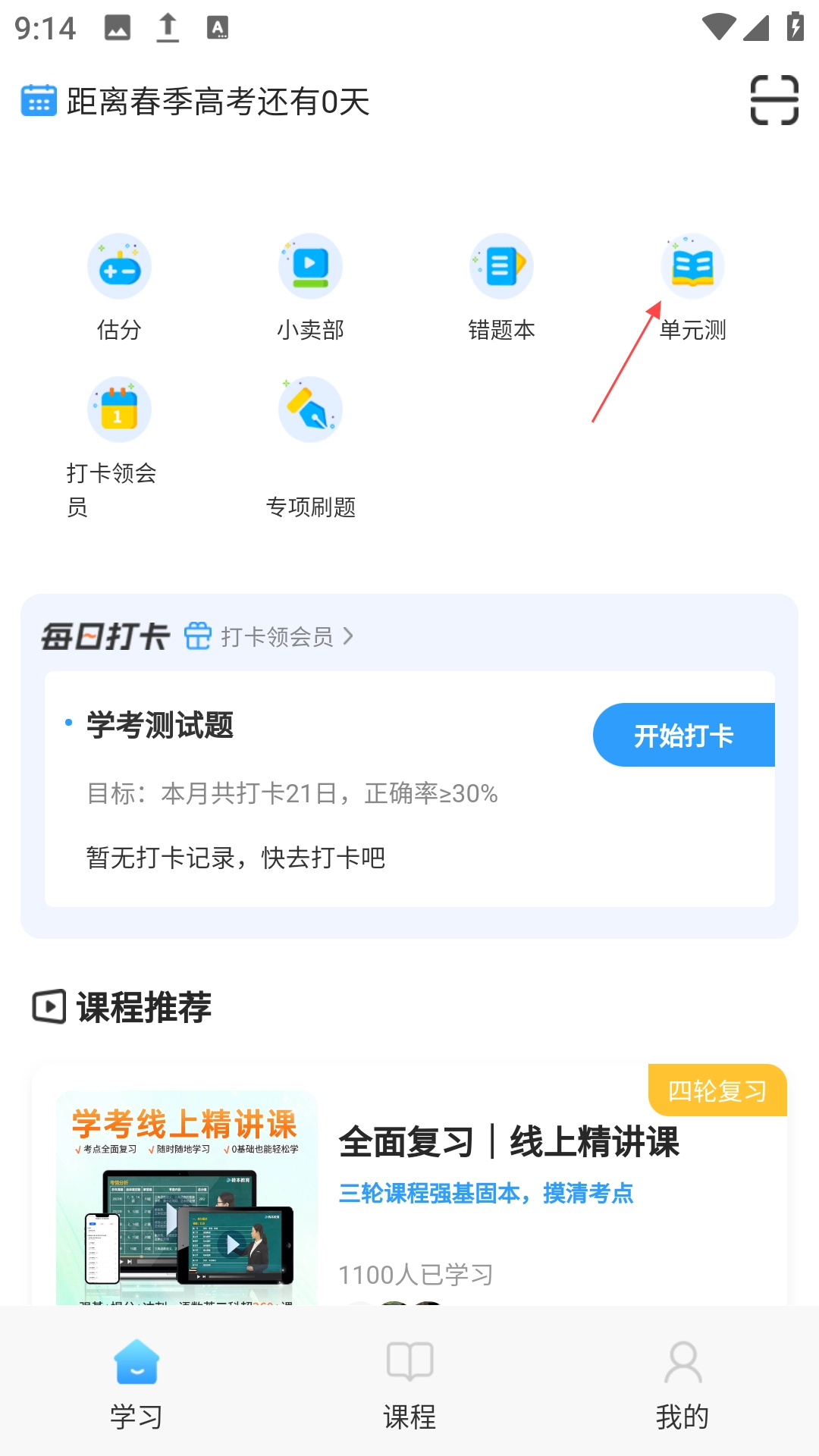819x1456 pixels.
Task: Open 专项刷题 special practice
Action: coord(310,444)
